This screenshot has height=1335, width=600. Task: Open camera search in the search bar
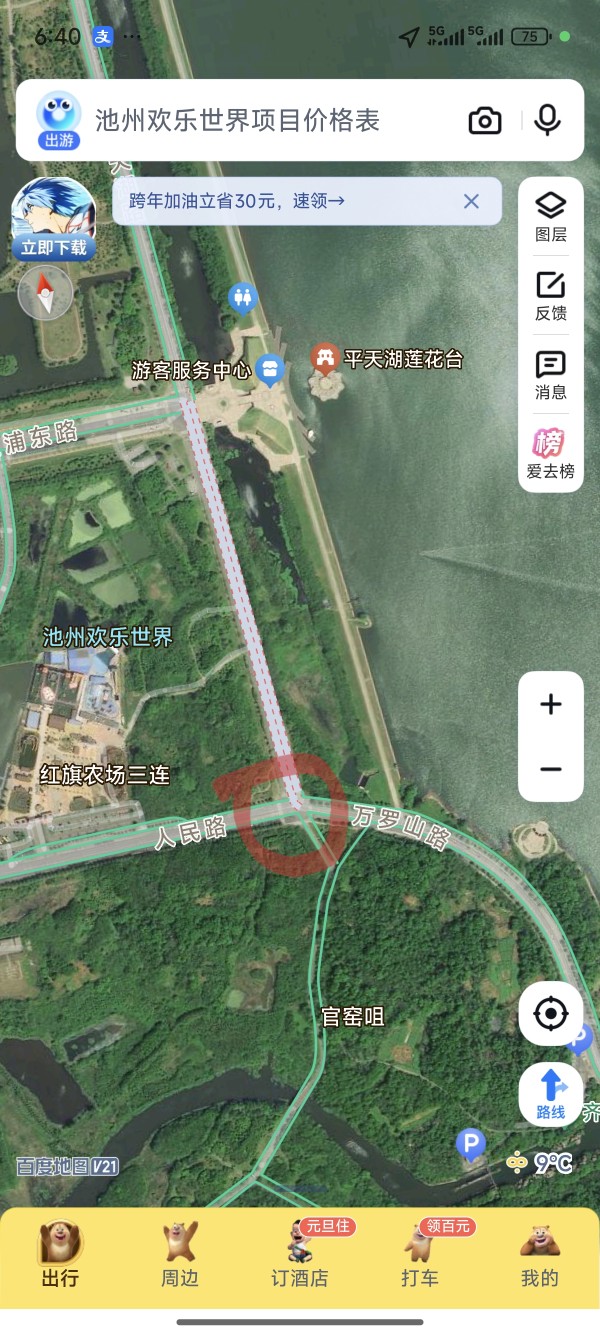click(485, 121)
